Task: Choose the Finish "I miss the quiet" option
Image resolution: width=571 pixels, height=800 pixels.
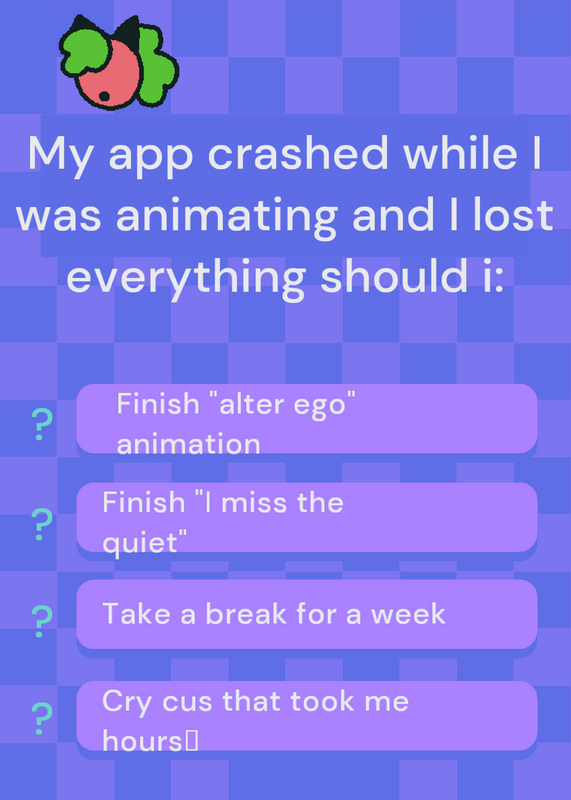Action: click(x=307, y=517)
